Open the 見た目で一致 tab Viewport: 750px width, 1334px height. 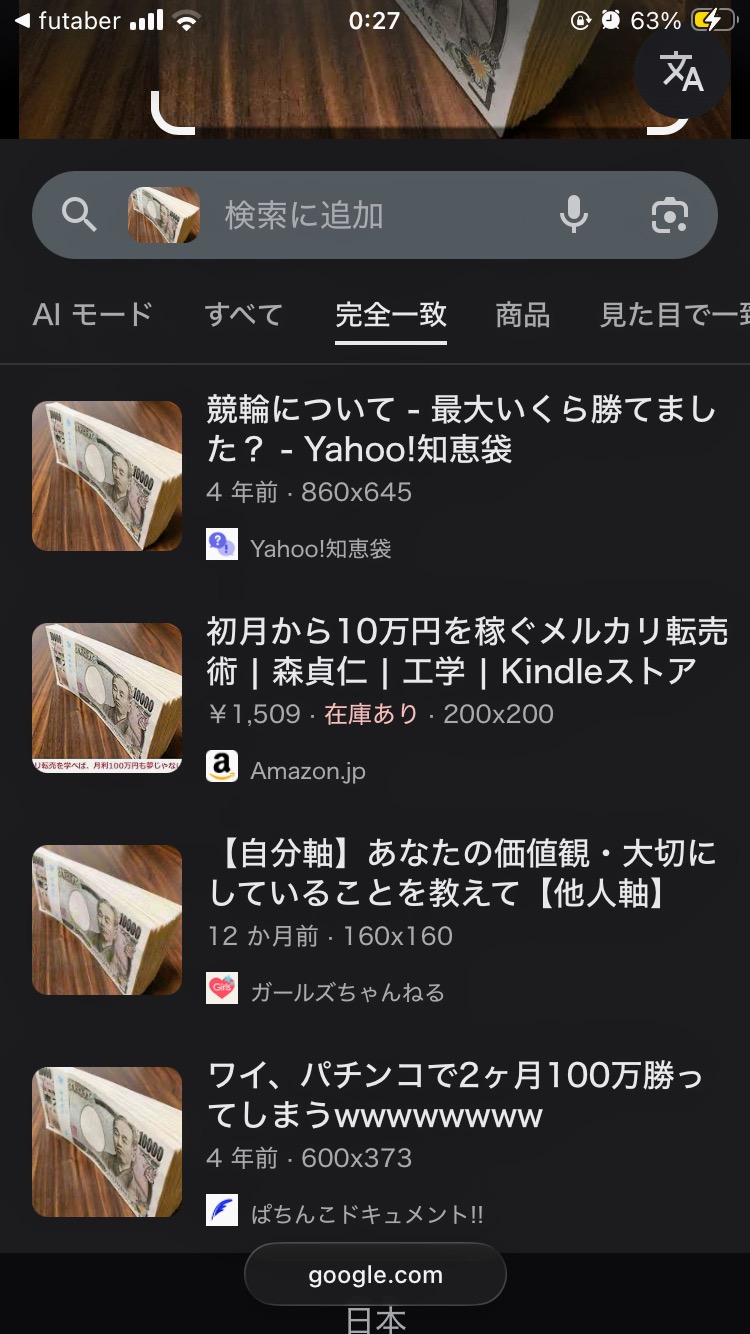(674, 315)
